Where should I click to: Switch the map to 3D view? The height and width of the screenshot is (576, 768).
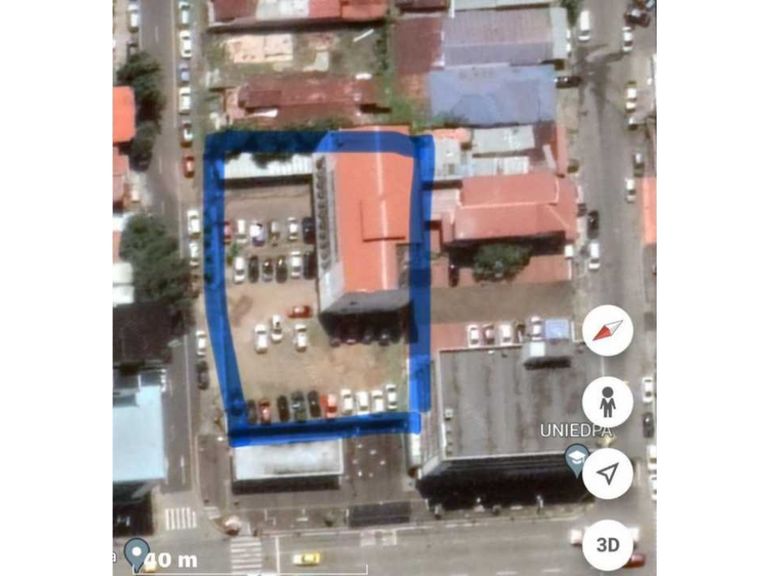[x=607, y=545]
